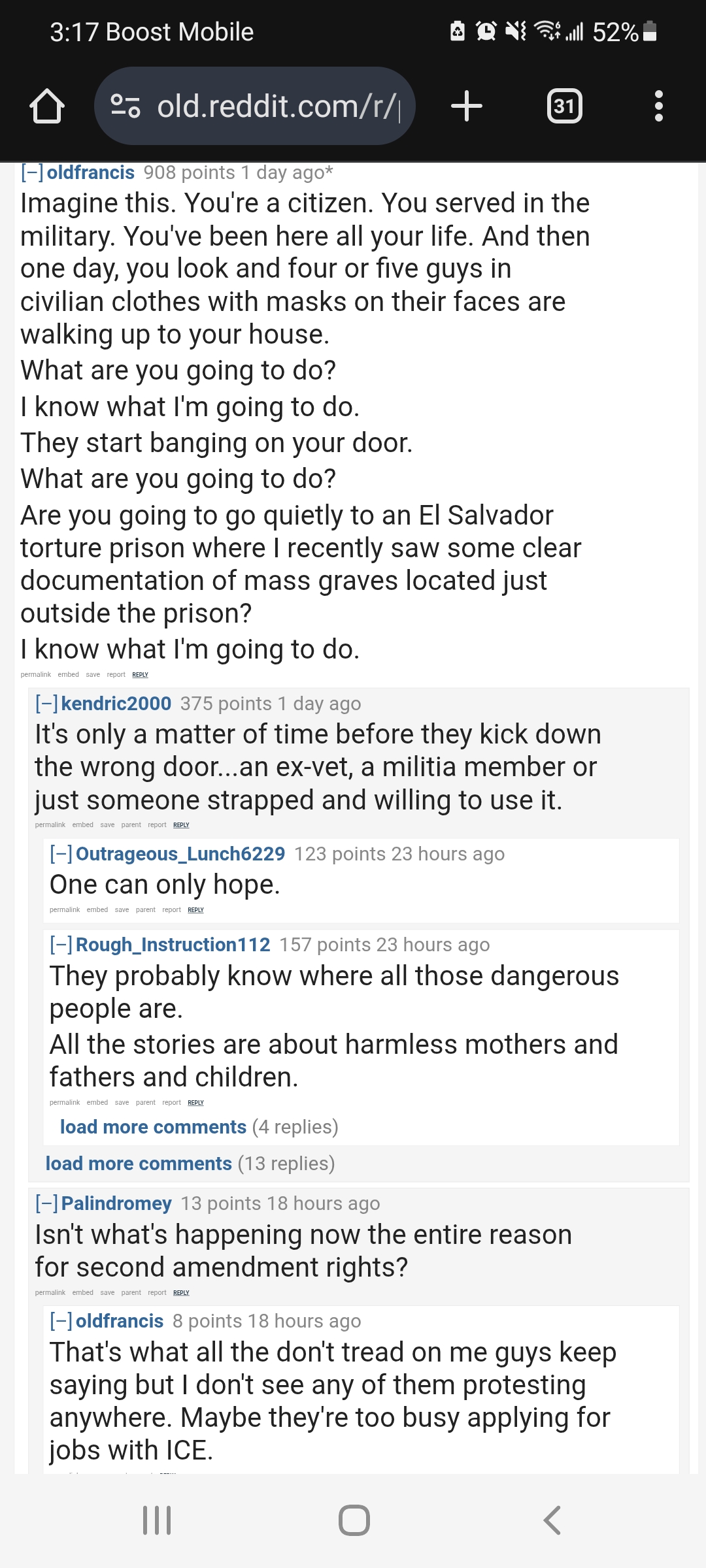Open permalink of Outrageous_Lunch6229's comment

[65, 910]
